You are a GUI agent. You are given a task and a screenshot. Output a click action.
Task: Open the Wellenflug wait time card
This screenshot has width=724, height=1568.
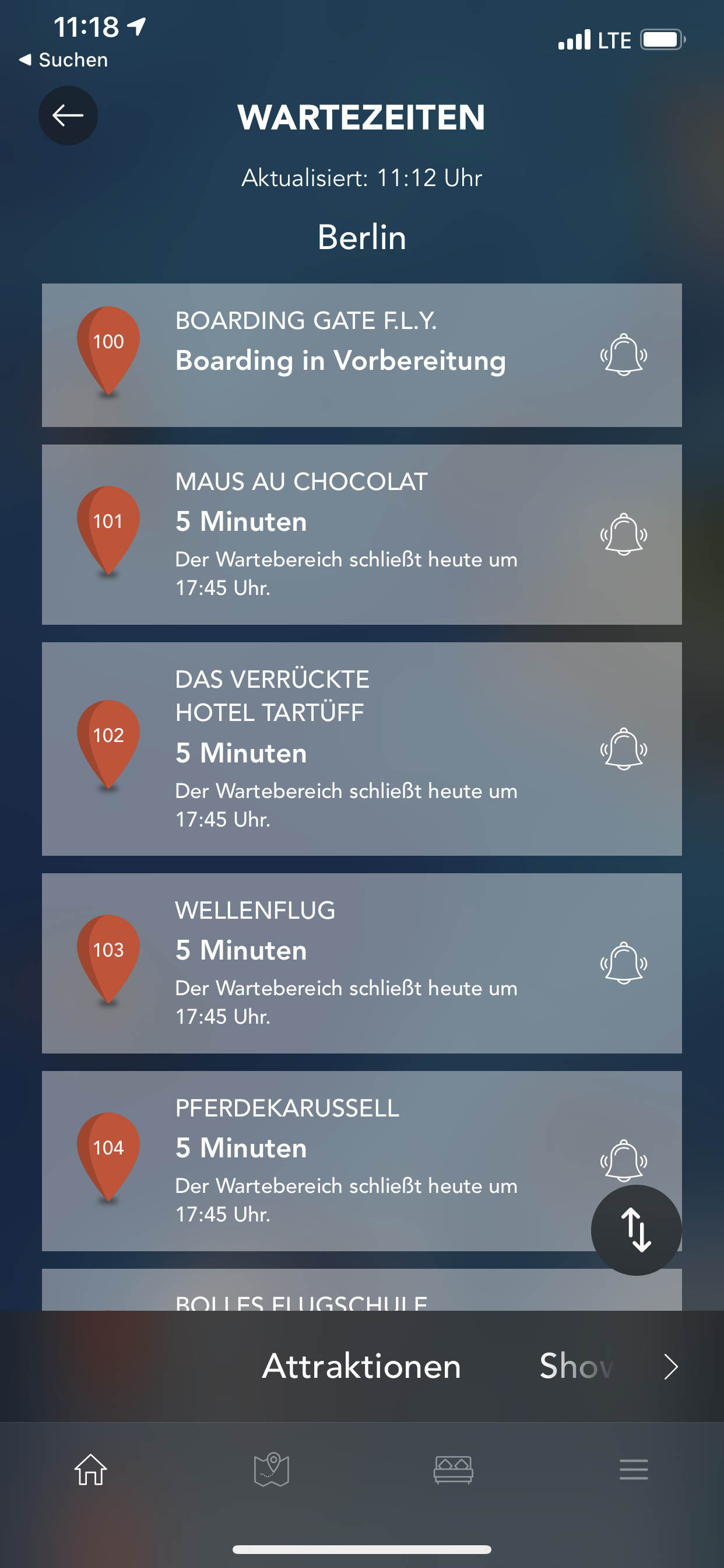[x=361, y=963]
